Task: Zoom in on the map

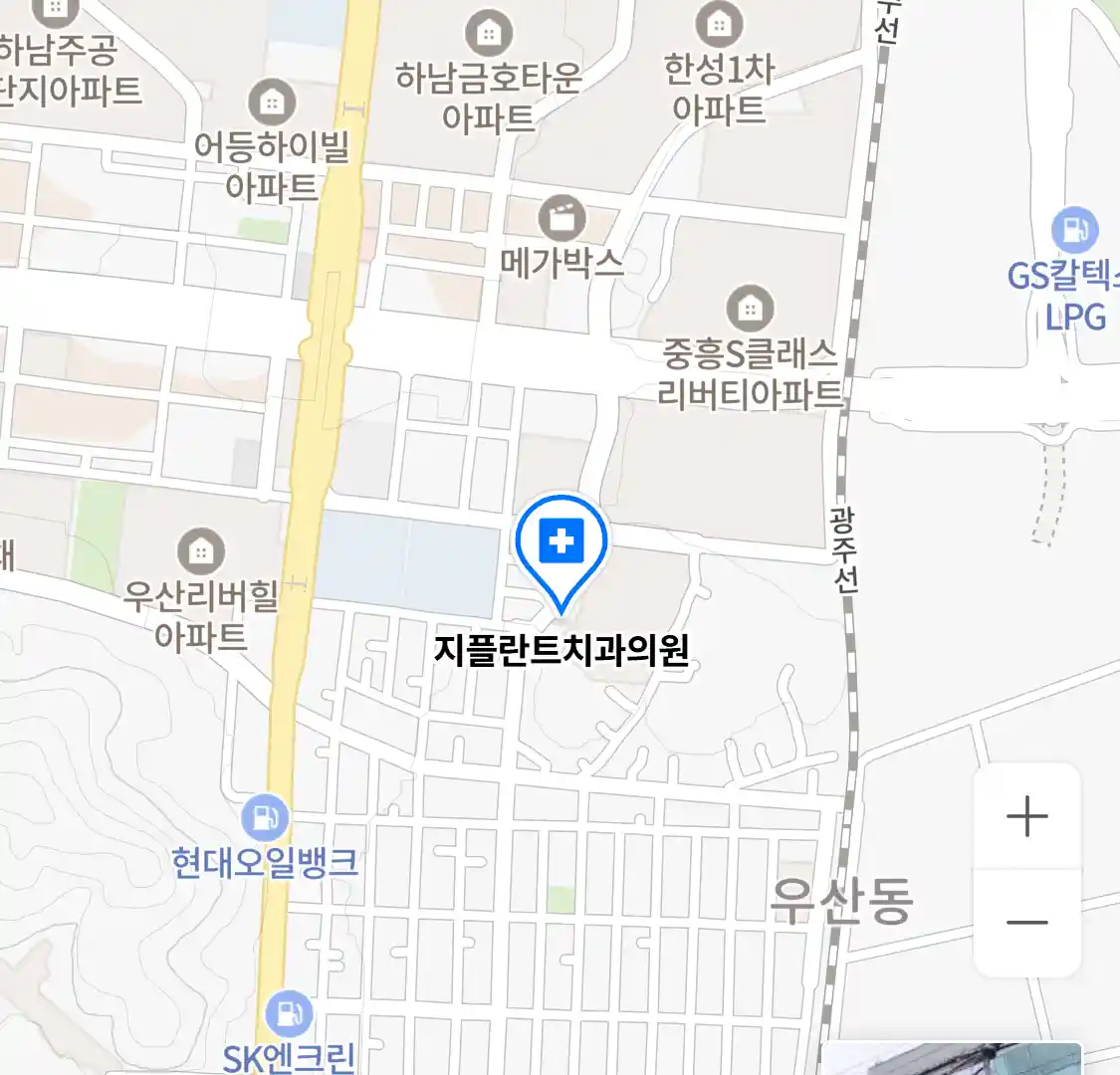Action: (1026, 817)
